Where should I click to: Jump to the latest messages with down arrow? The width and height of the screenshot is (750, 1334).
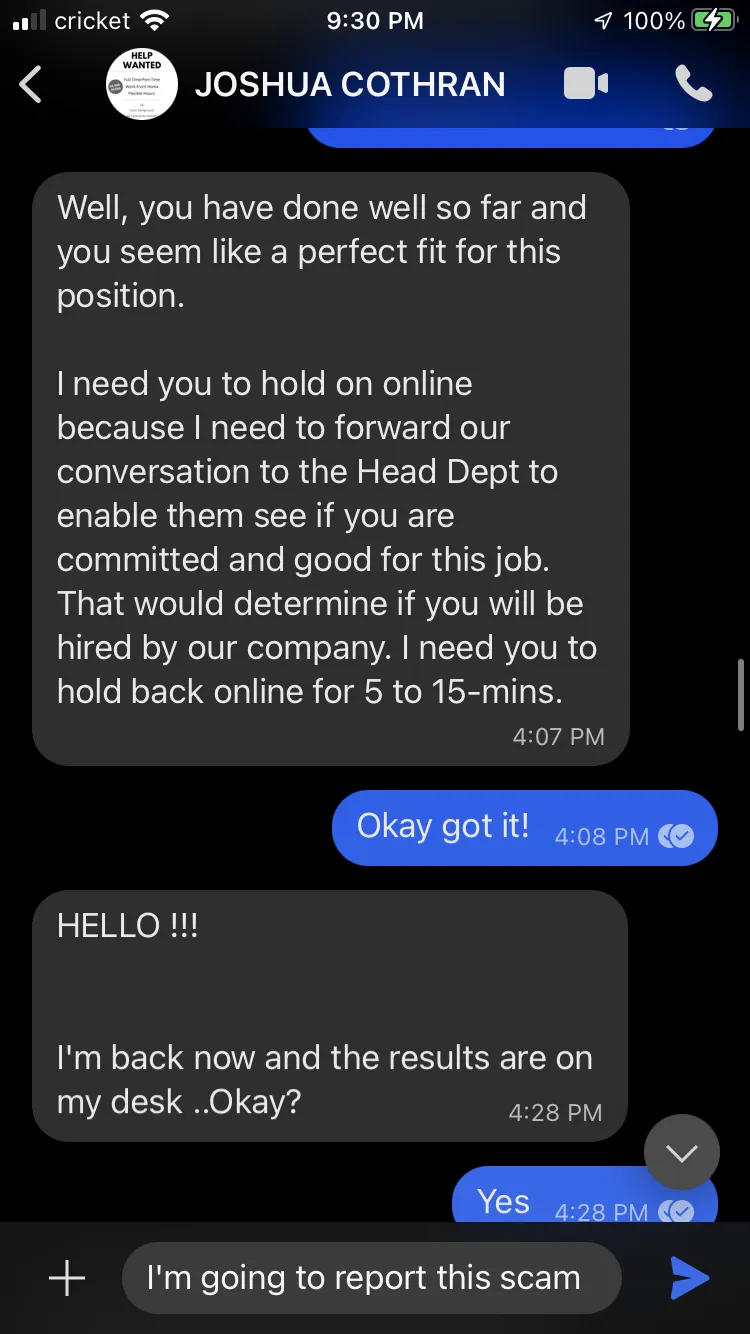tap(682, 1152)
